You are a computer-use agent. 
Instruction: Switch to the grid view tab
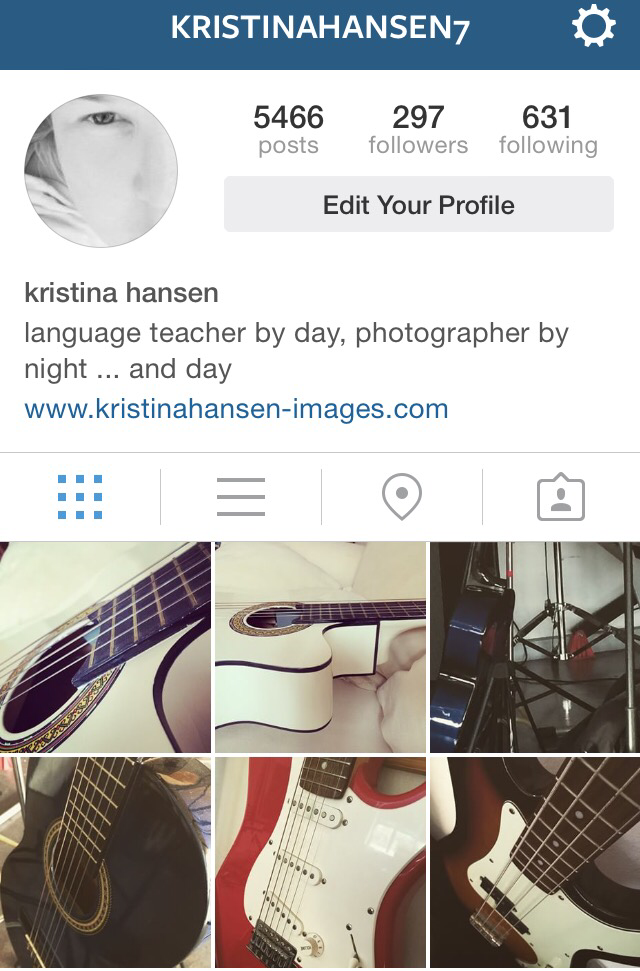point(80,497)
